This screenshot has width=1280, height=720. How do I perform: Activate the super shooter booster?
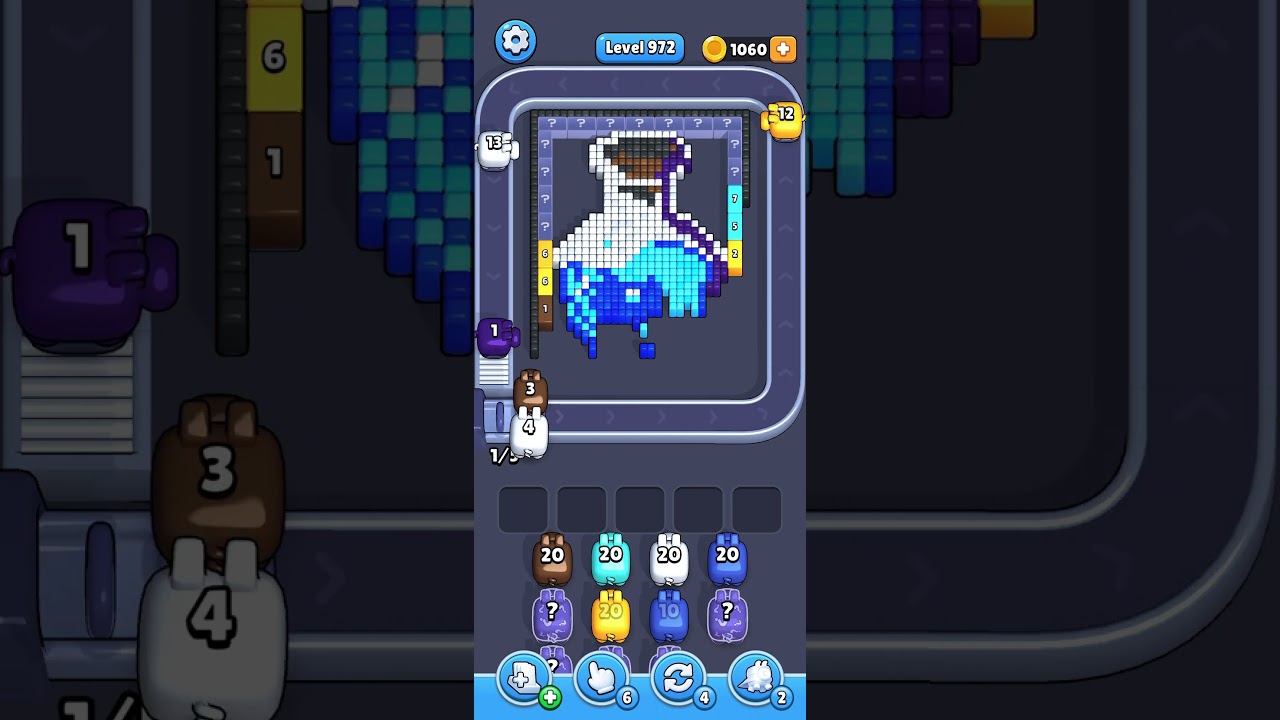[x=756, y=680]
